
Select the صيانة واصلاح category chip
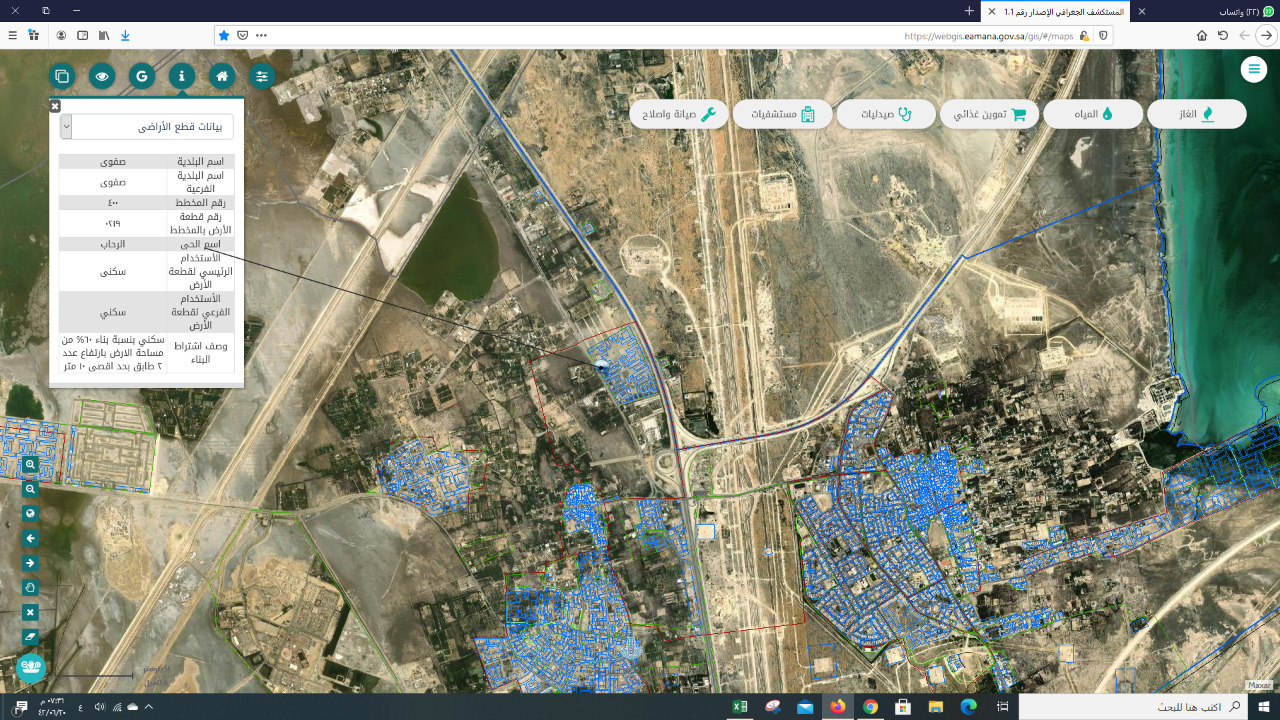point(679,114)
